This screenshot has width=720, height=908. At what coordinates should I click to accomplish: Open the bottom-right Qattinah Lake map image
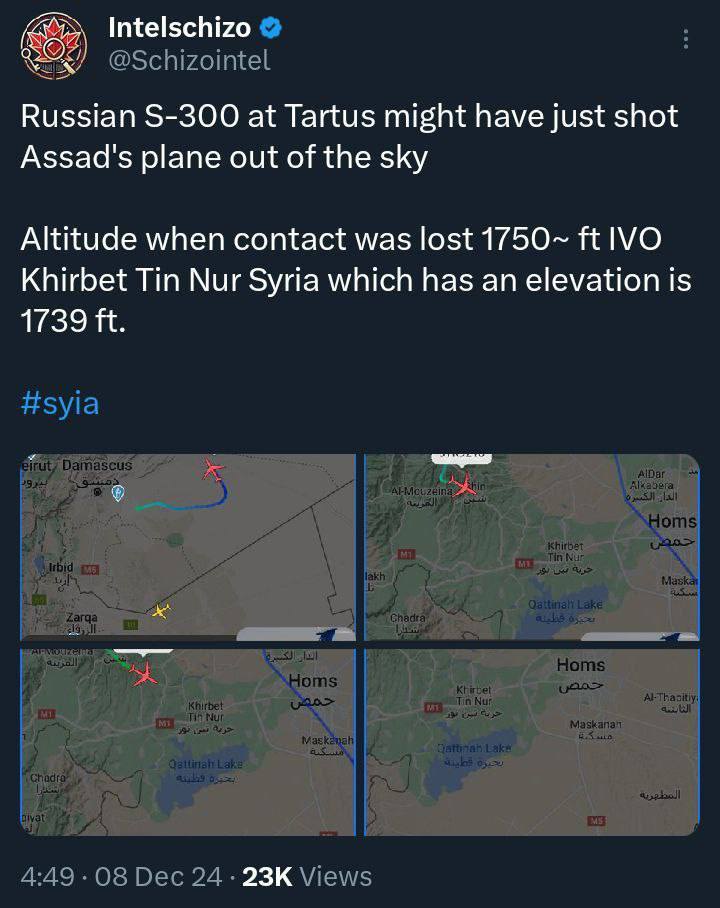[532, 742]
